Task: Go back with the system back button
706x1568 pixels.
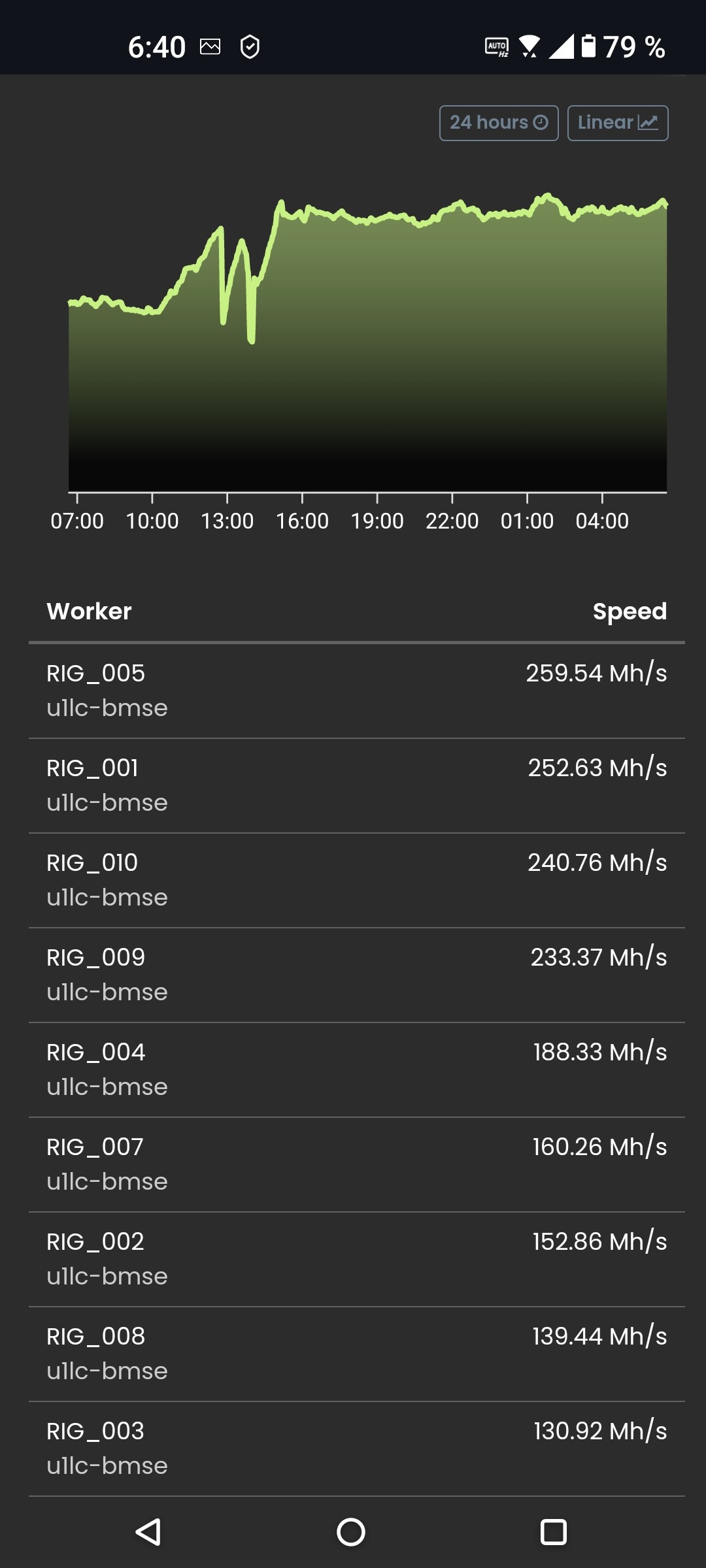Action: [148, 1531]
